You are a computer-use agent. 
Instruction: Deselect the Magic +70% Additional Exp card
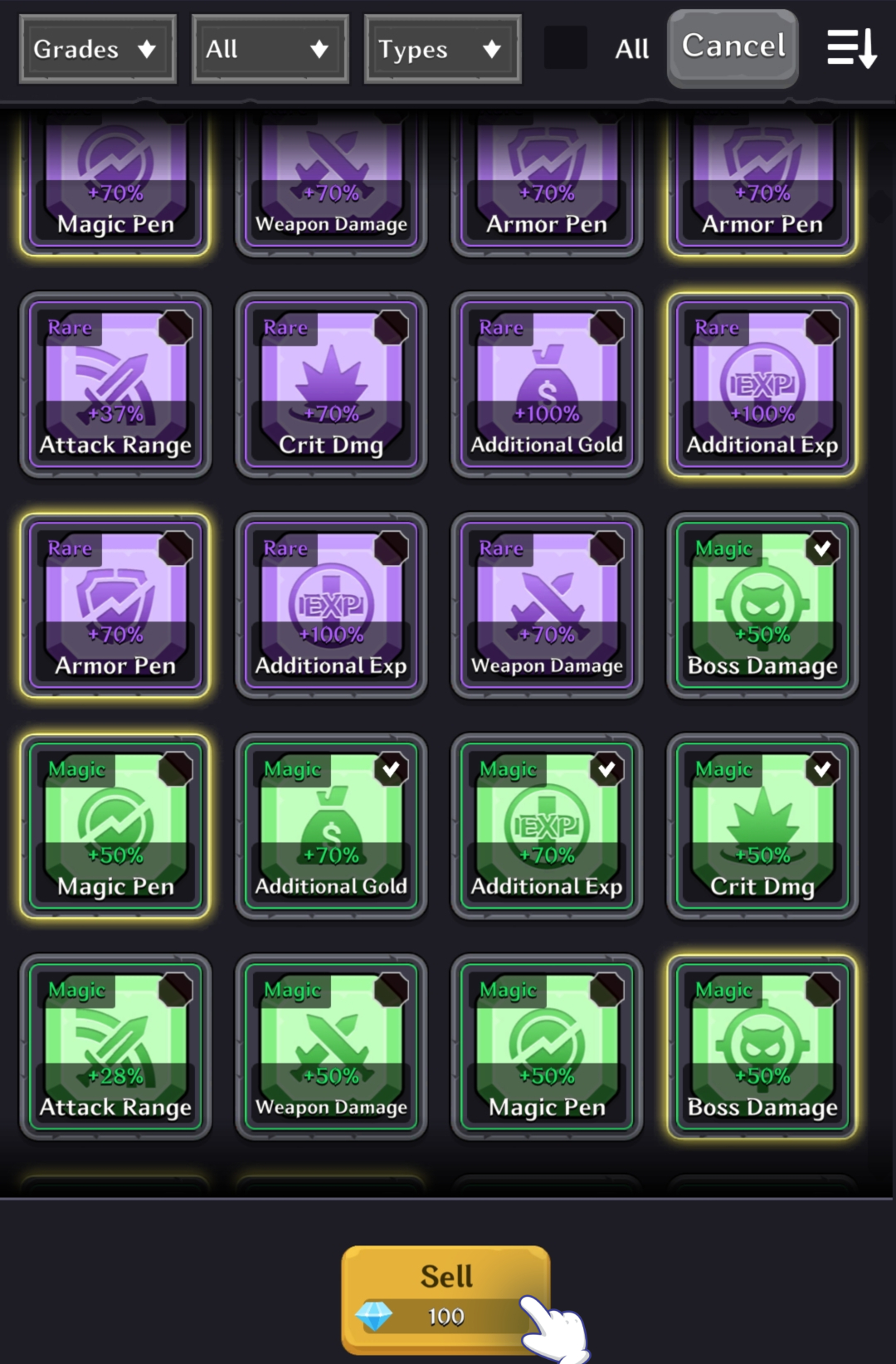click(547, 826)
